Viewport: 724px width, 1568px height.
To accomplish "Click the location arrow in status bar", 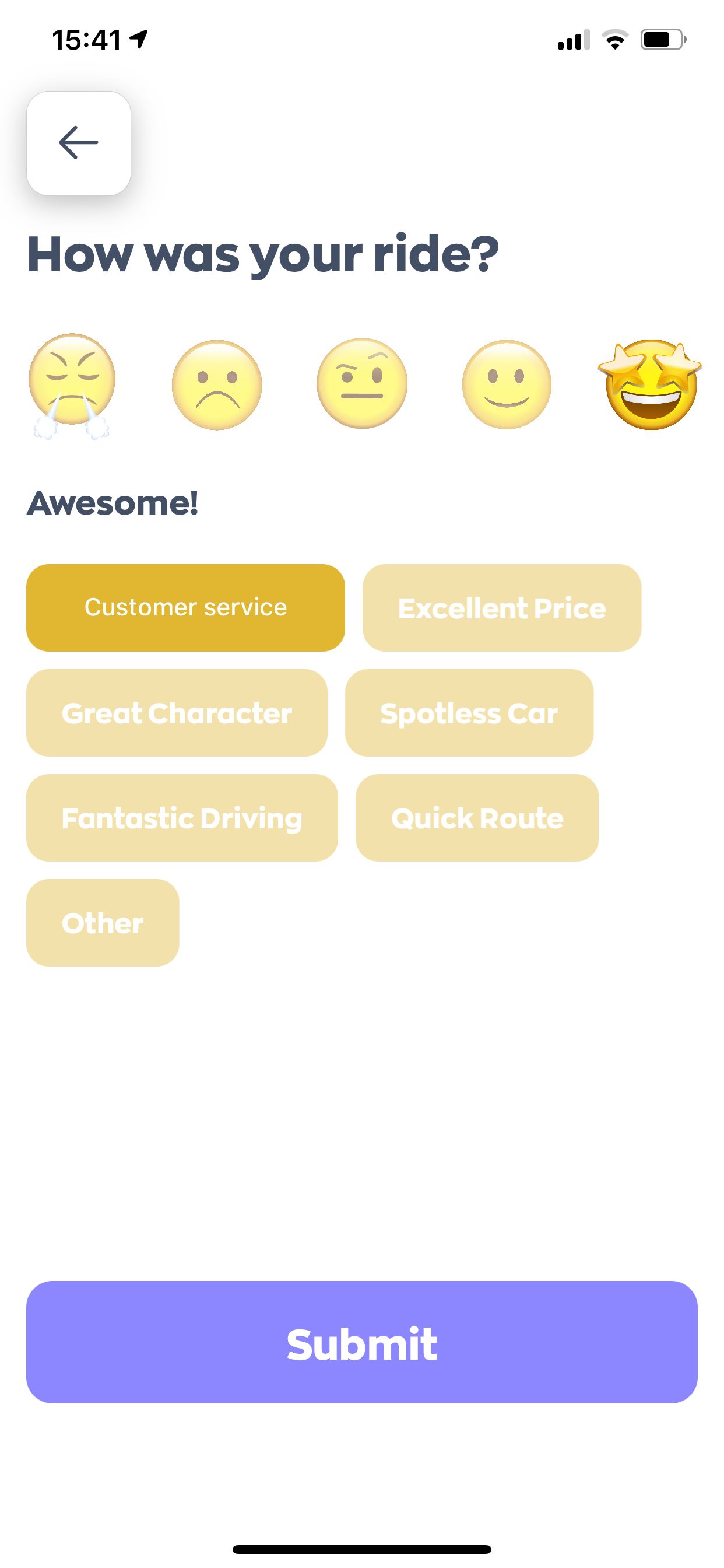I will 139,38.
